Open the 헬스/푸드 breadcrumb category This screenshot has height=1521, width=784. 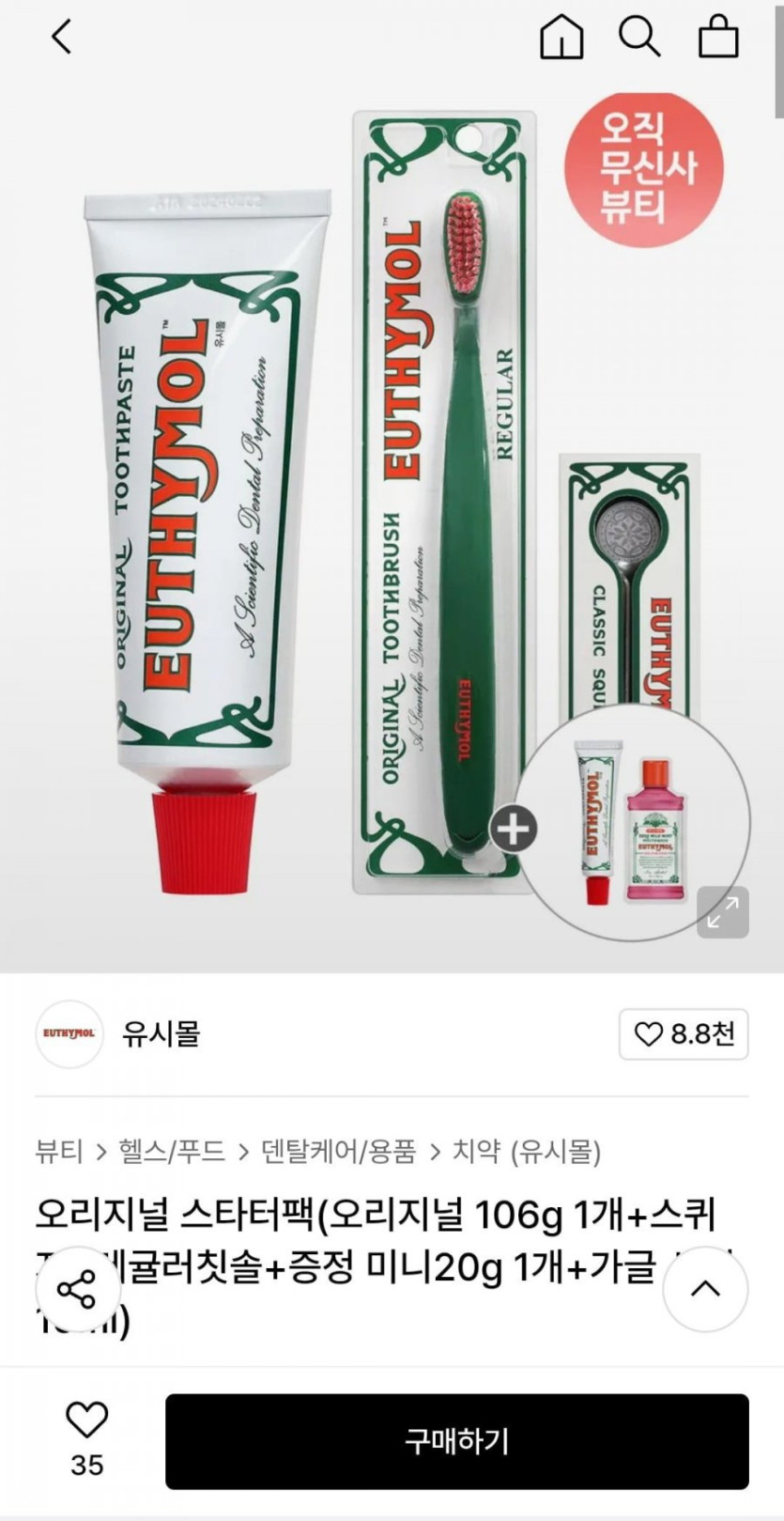pyautogui.click(x=172, y=1151)
